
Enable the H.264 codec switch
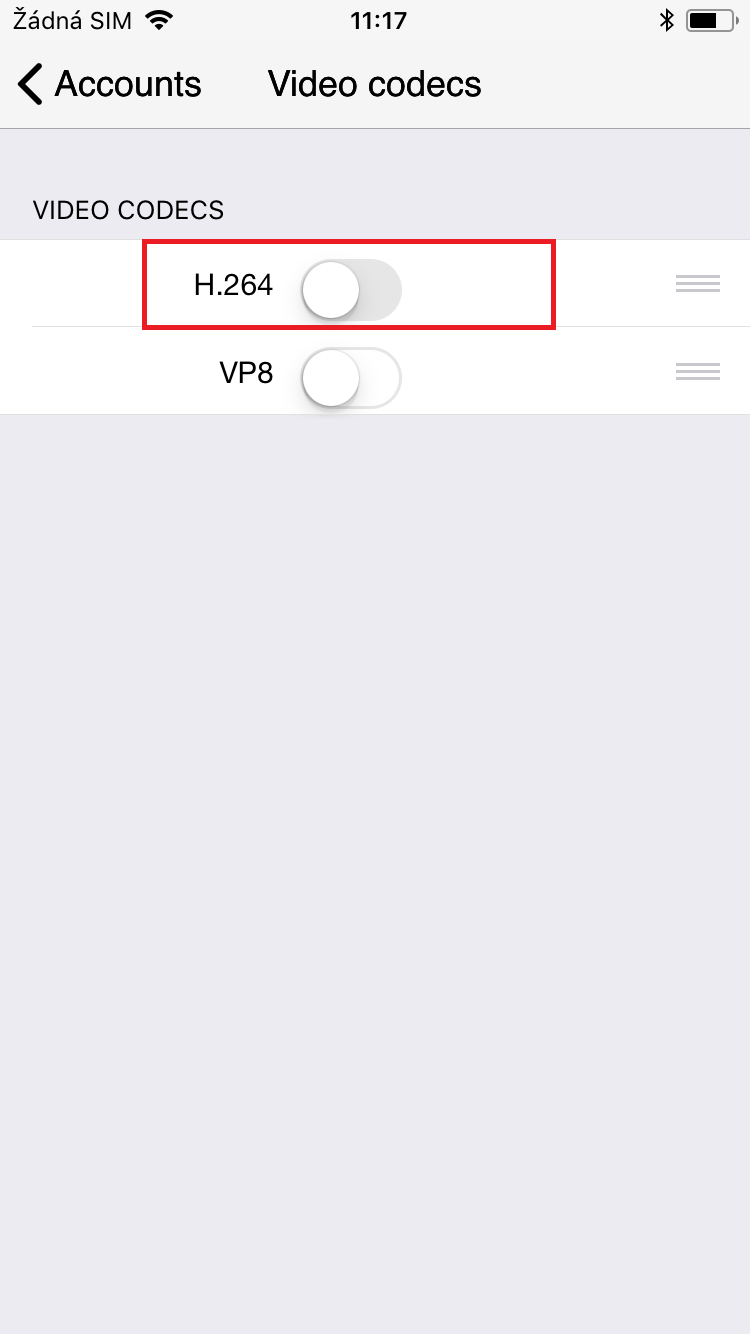351,290
